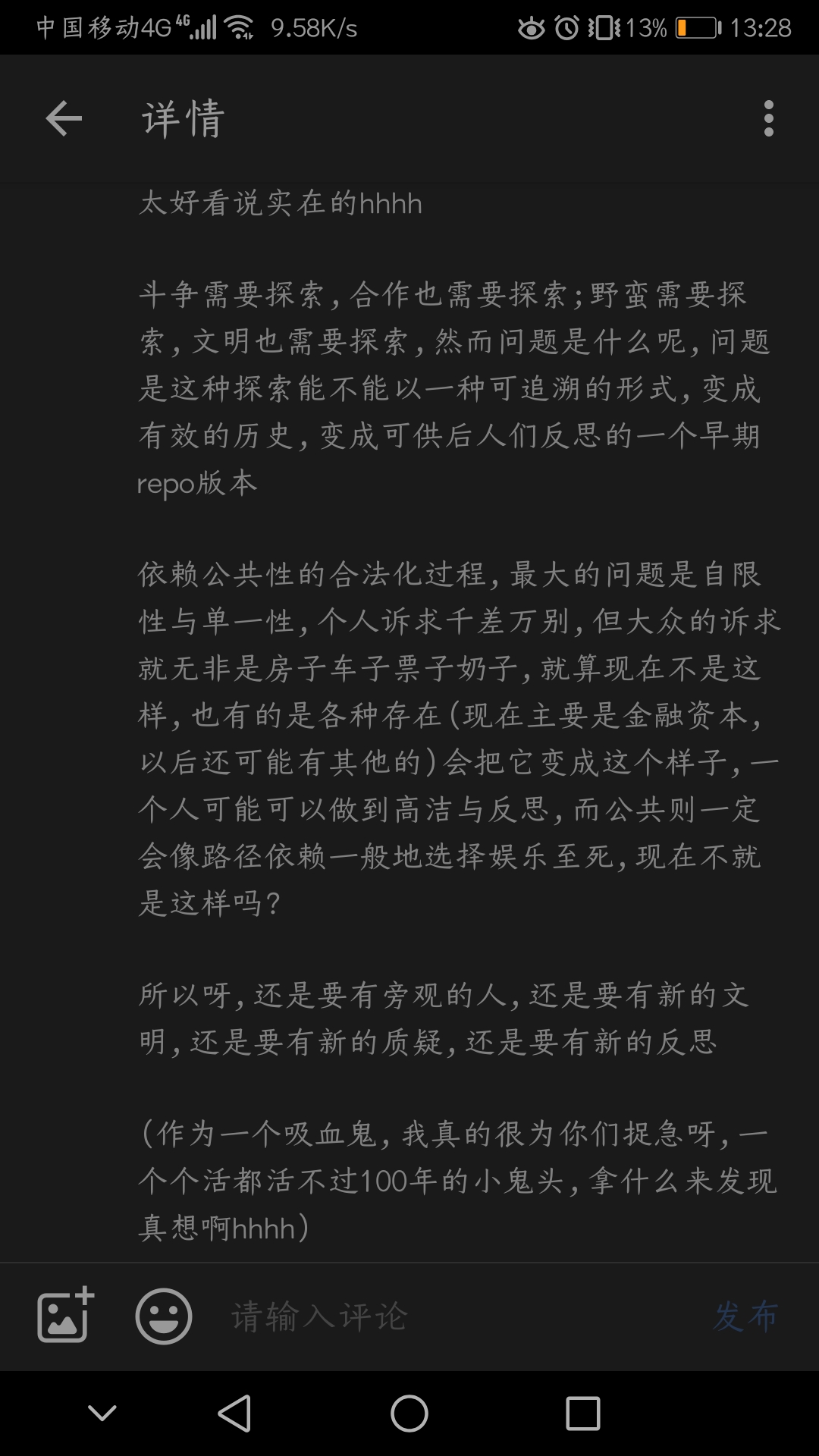This screenshot has width=819, height=1456.
Task: Open the system recent apps view
Action: pyautogui.click(x=583, y=1414)
